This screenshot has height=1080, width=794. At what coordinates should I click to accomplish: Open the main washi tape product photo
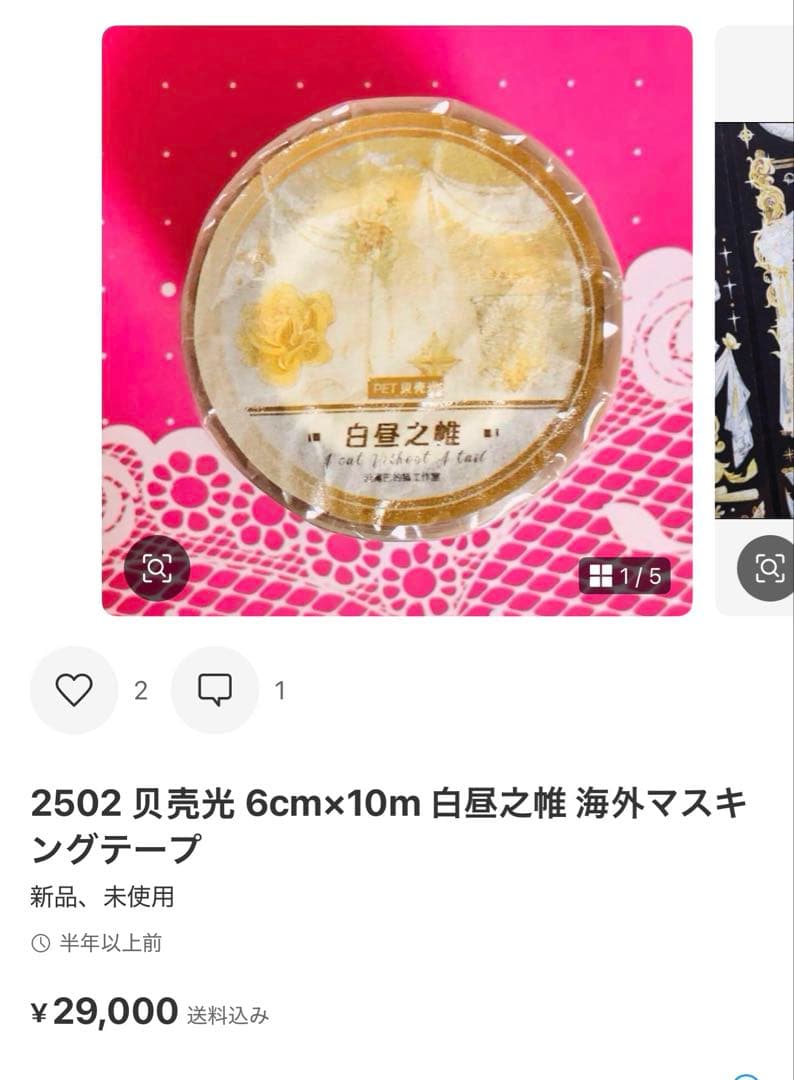[x=394, y=320]
